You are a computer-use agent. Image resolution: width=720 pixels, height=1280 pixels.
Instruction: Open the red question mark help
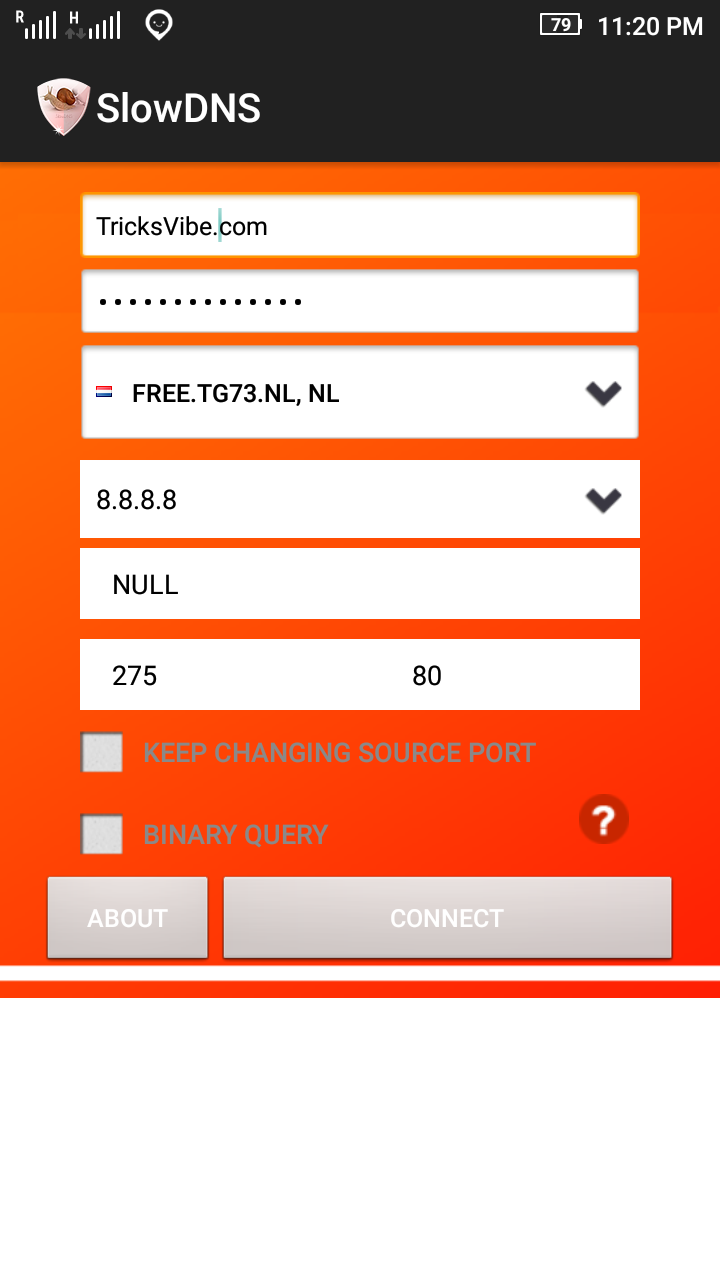point(604,820)
